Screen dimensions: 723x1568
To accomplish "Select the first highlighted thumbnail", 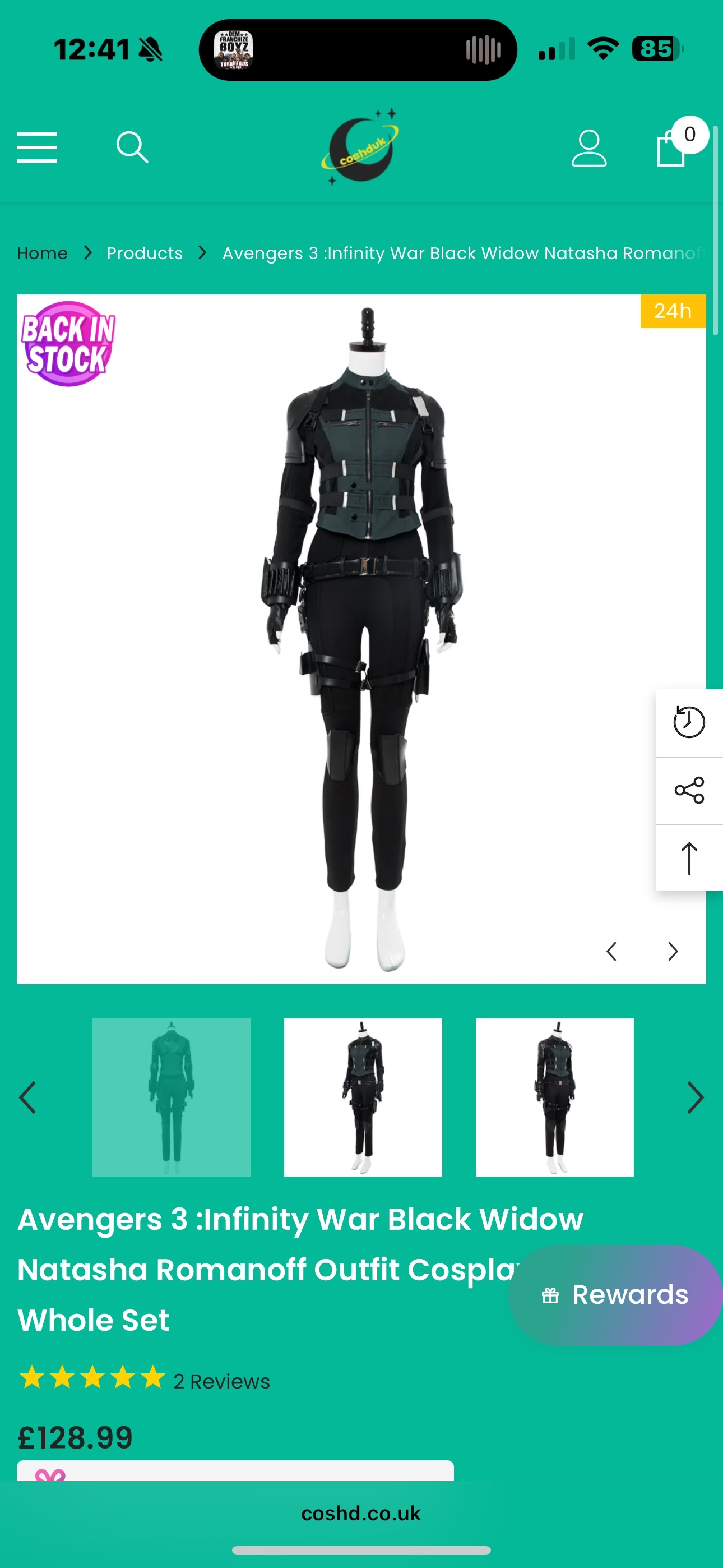I will click(171, 1097).
